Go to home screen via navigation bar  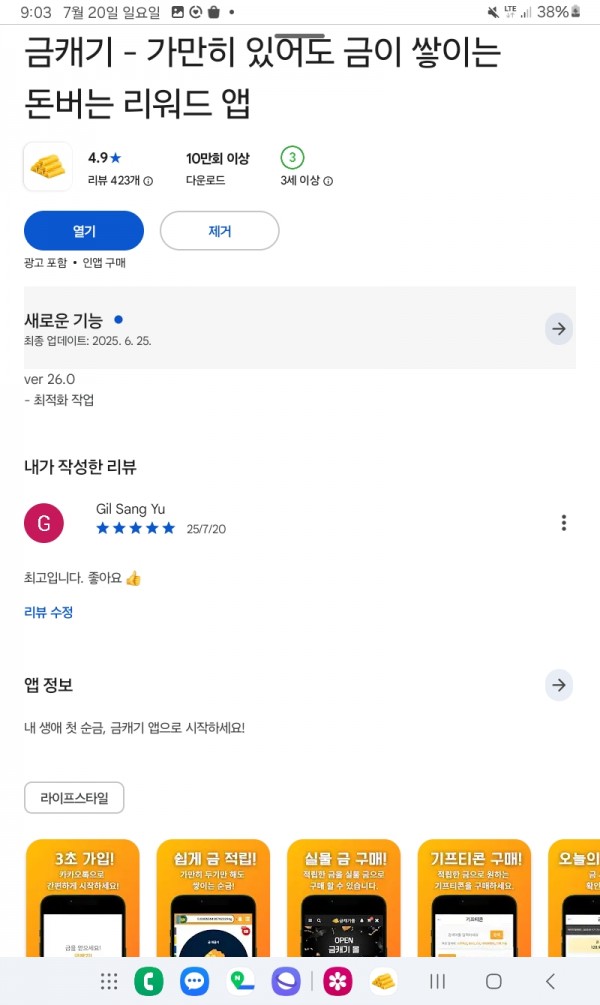pyautogui.click(x=494, y=981)
